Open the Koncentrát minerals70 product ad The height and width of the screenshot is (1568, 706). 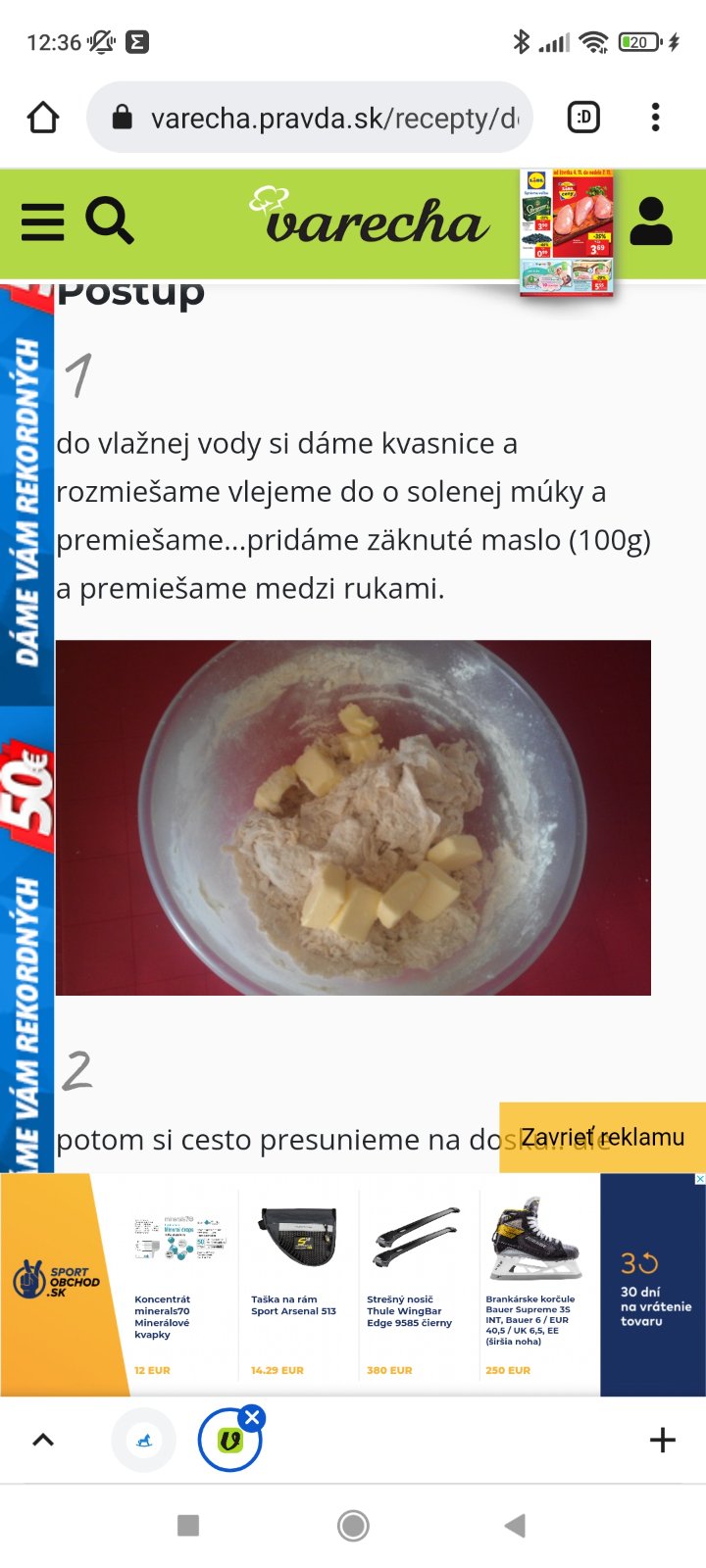point(179,1284)
